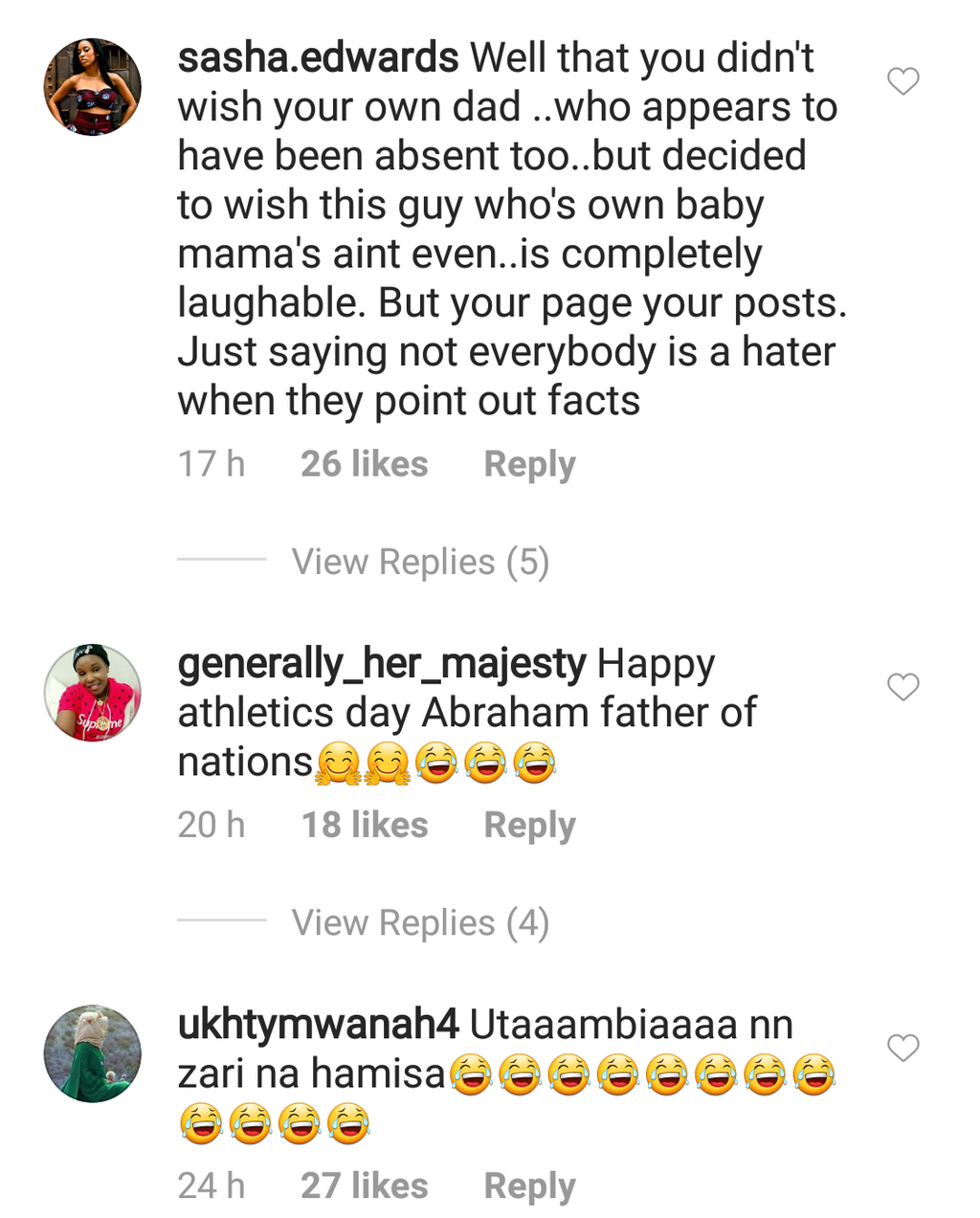Open sasha.edwards username link
Image resolution: width=980 pixels, height=1218 pixels.
[318, 58]
